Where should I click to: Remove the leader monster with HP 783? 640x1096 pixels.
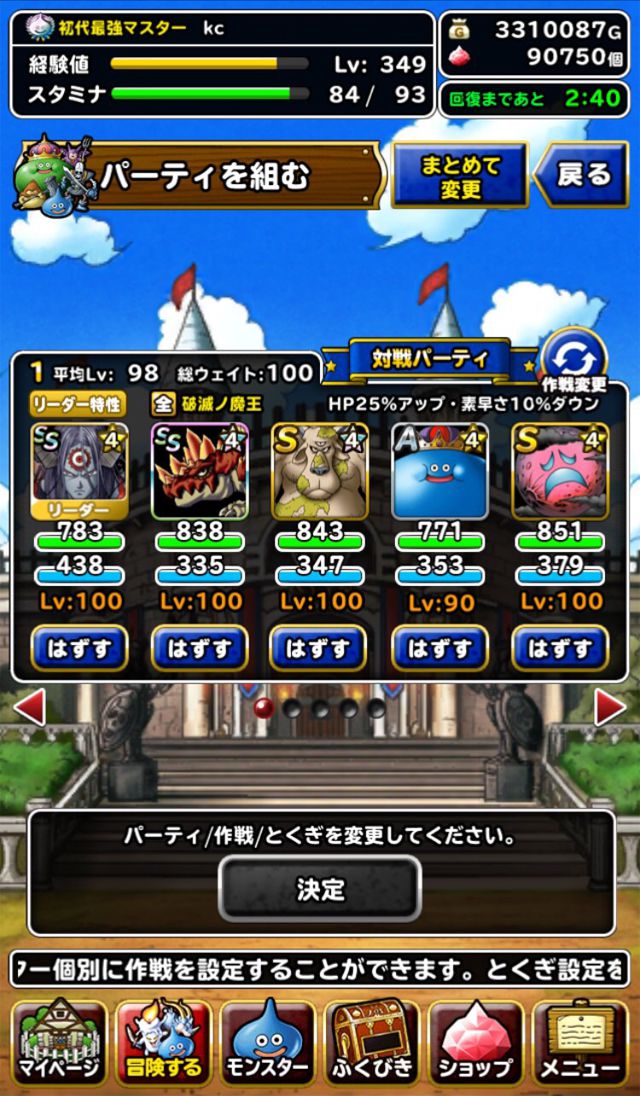(x=80, y=649)
